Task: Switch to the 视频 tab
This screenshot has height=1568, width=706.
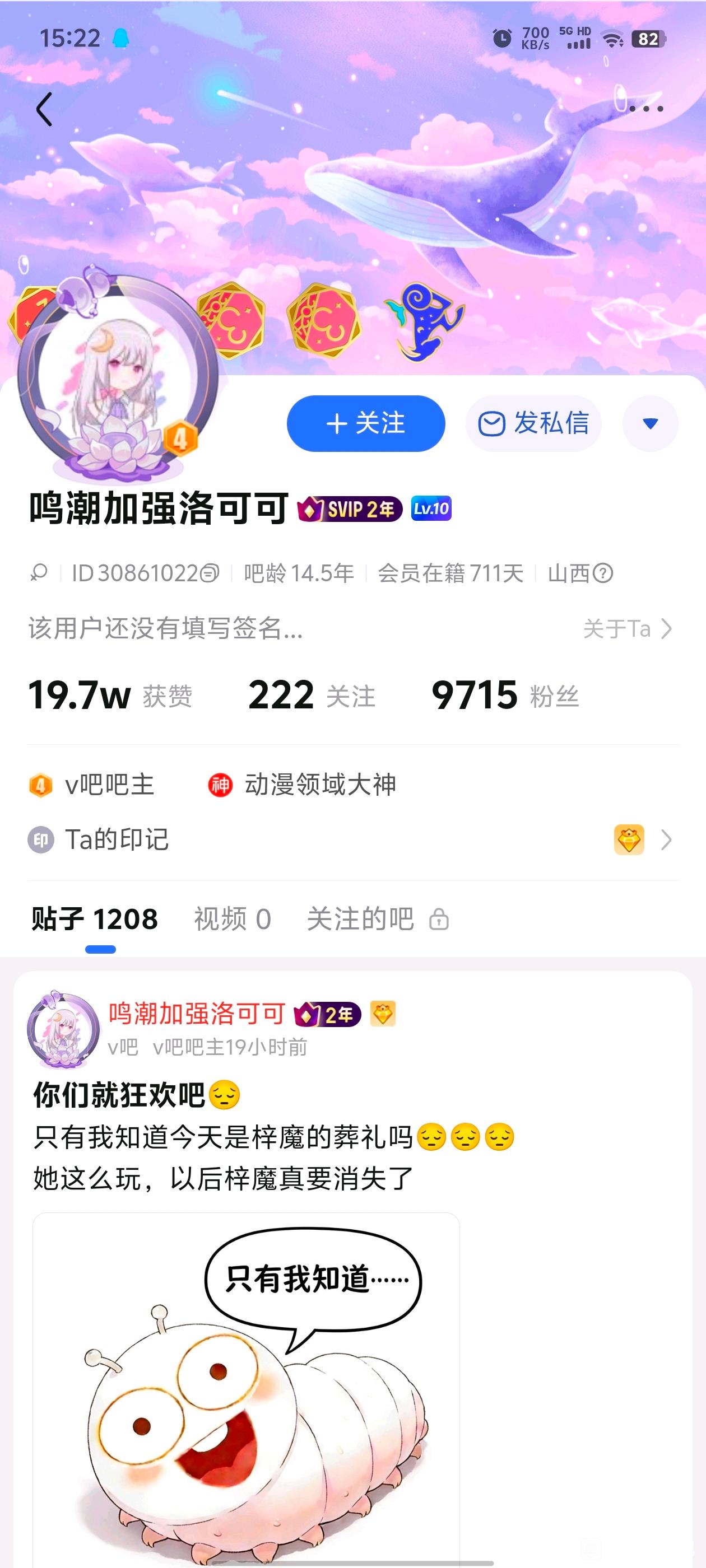Action: 232,919
